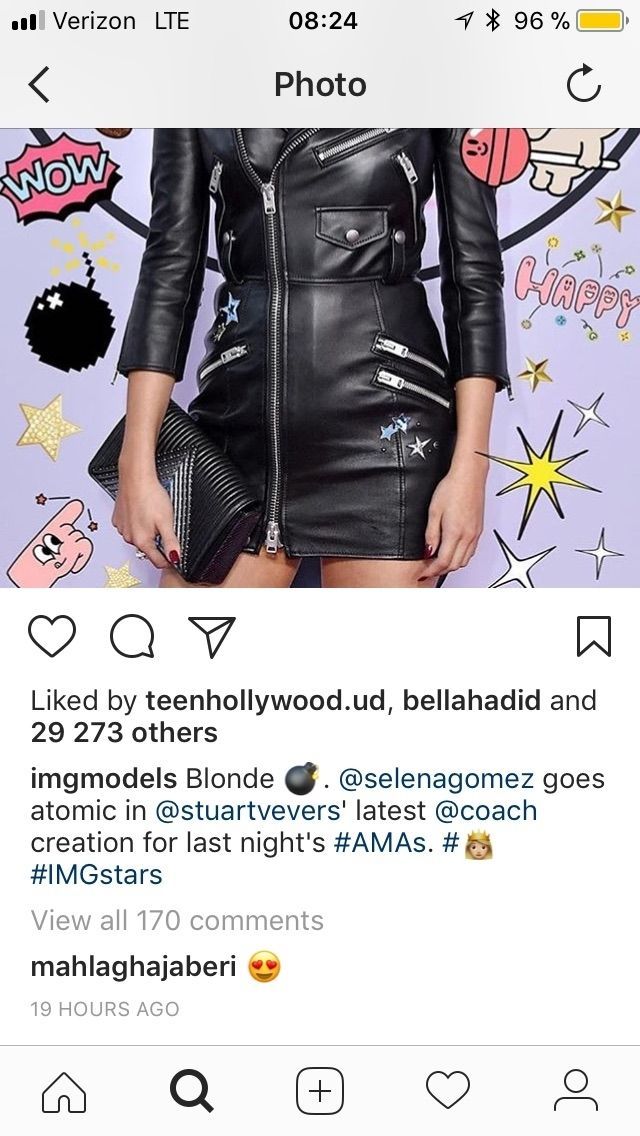Open the imgmodels profile from caption
The image size is (640, 1136).
[x=104, y=780]
